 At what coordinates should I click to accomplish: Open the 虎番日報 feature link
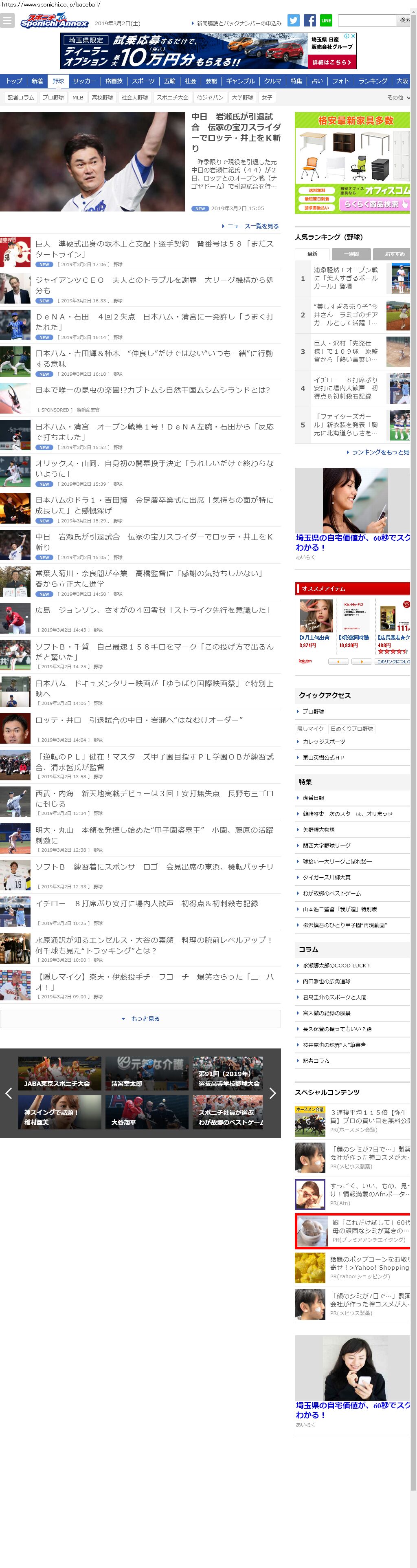(314, 797)
